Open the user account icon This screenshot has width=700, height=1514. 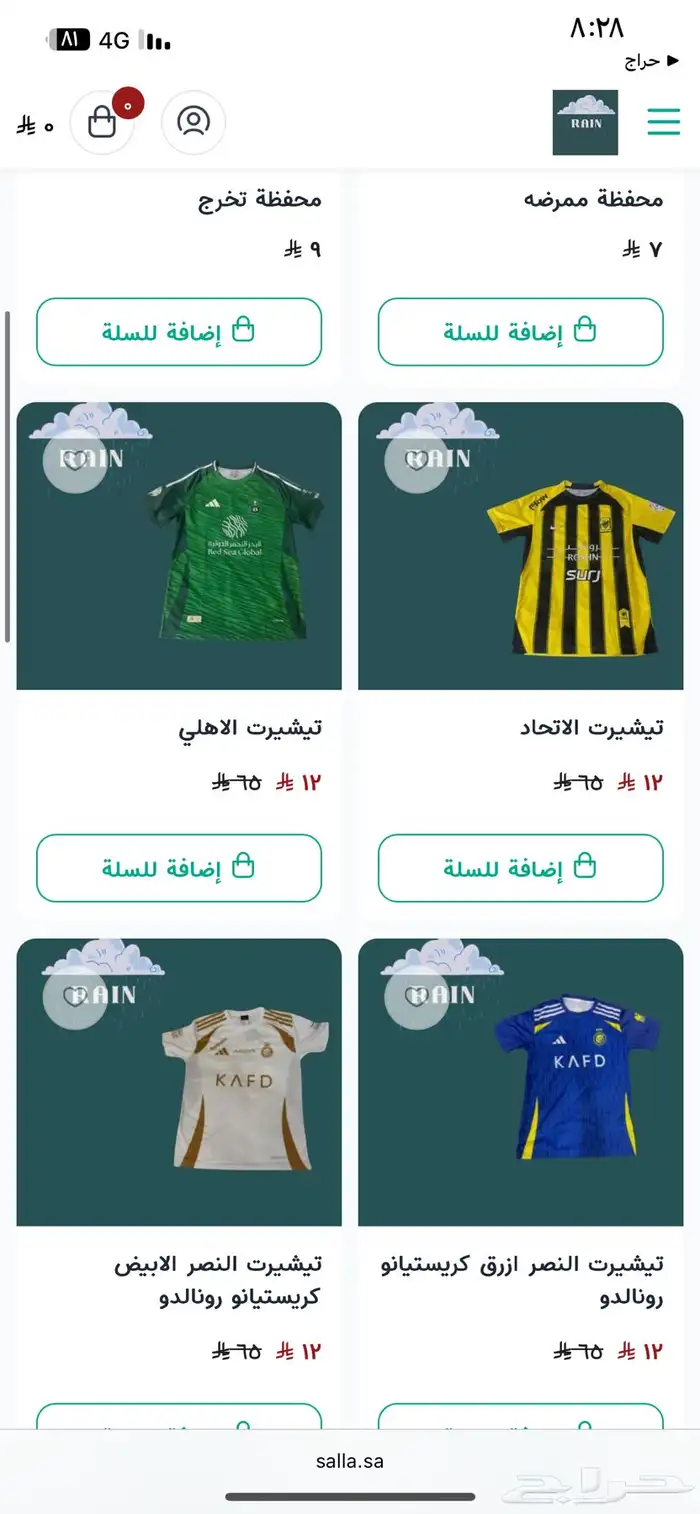pos(193,122)
